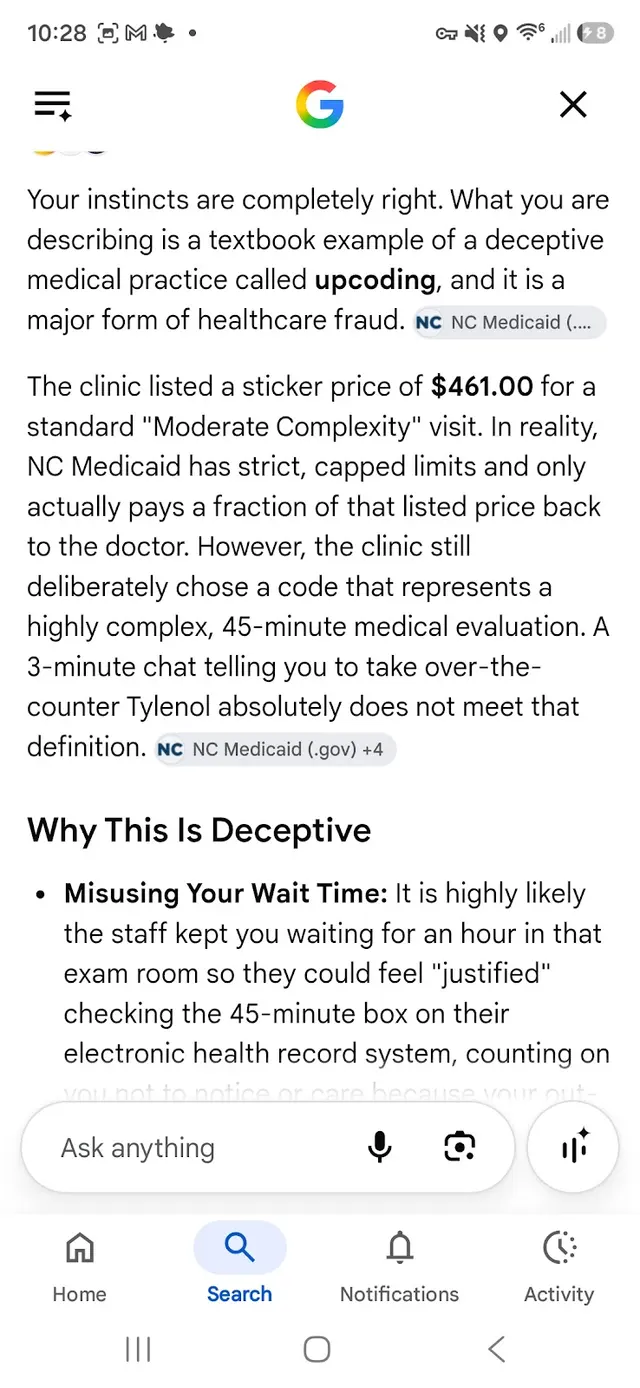Switch to the Home tab
Image resolution: width=640 pixels, height=1388 pixels.
[80, 1268]
